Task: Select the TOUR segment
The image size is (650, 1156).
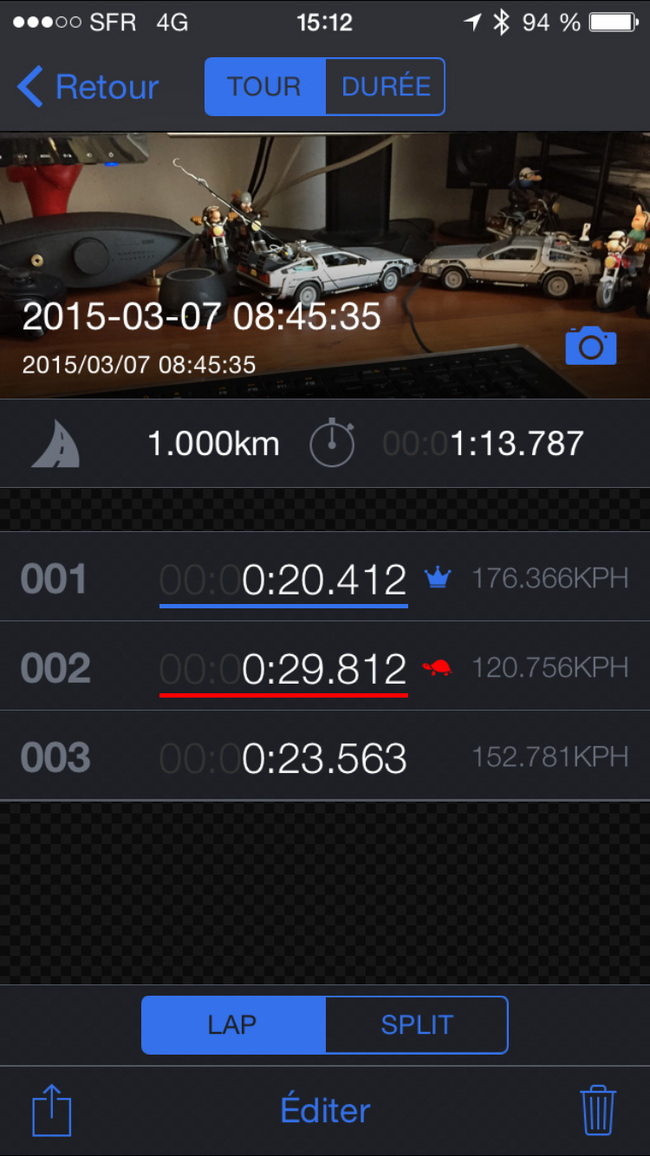Action: [x=265, y=86]
